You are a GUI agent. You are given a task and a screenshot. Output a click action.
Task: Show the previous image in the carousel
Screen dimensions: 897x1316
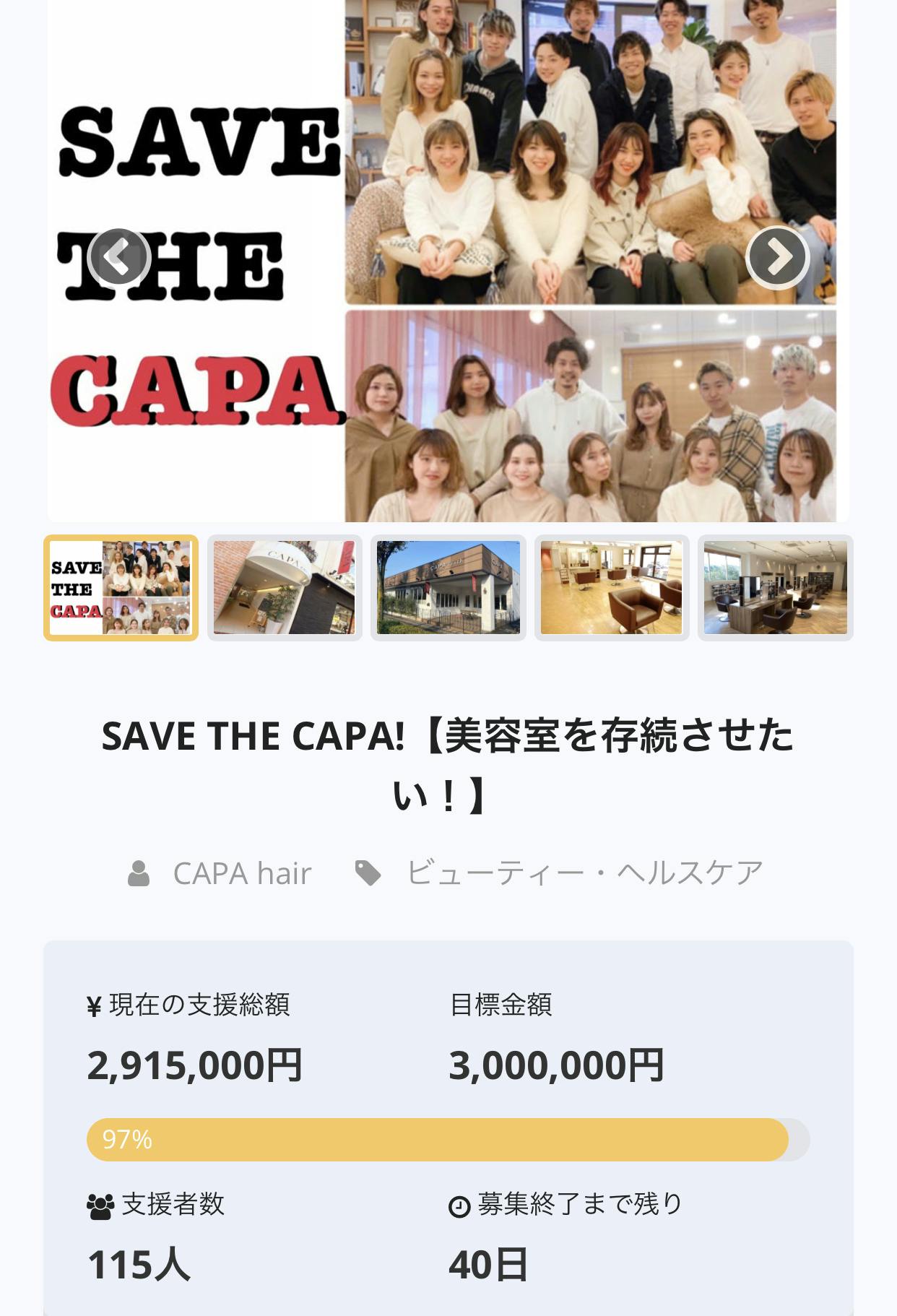click(119, 257)
